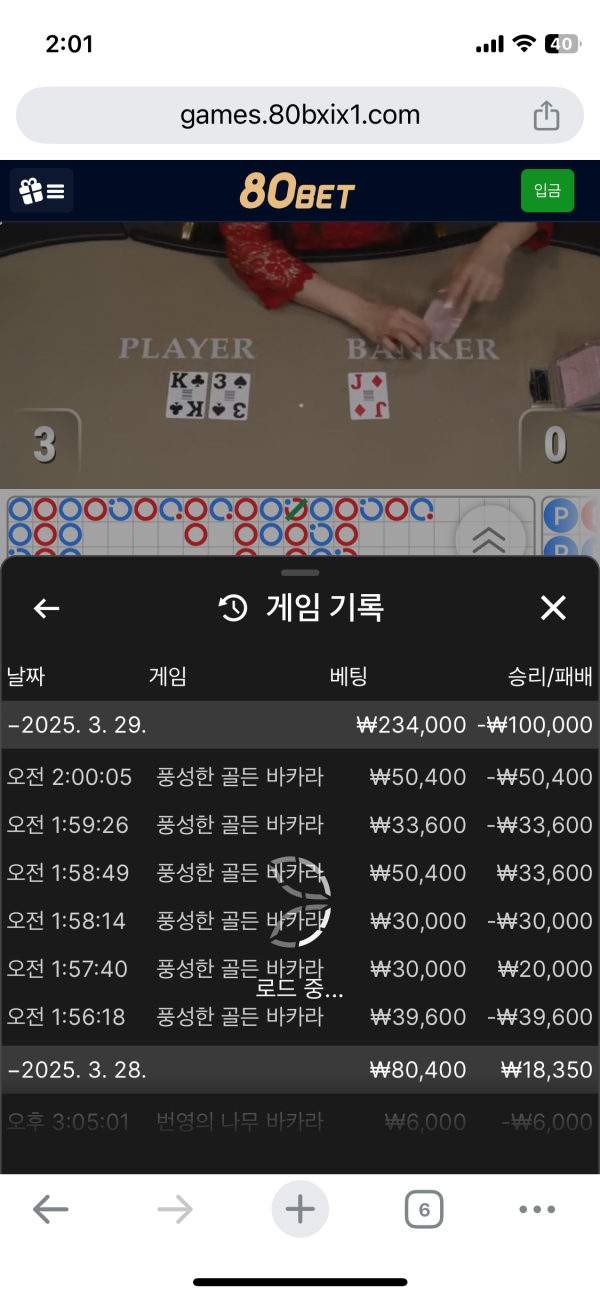Share the page from the address bar

click(546, 116)
